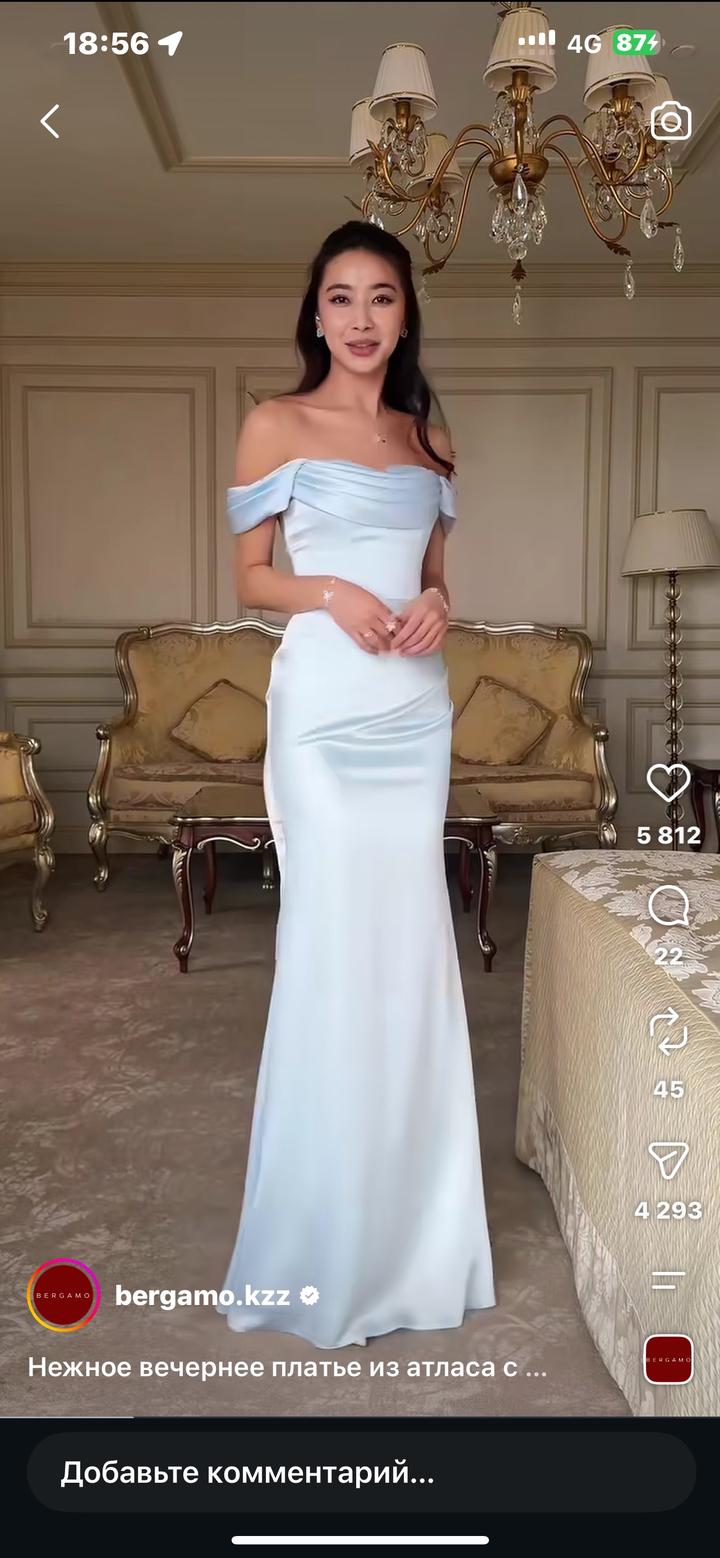Open the camera icon at top right

point(671,122)
